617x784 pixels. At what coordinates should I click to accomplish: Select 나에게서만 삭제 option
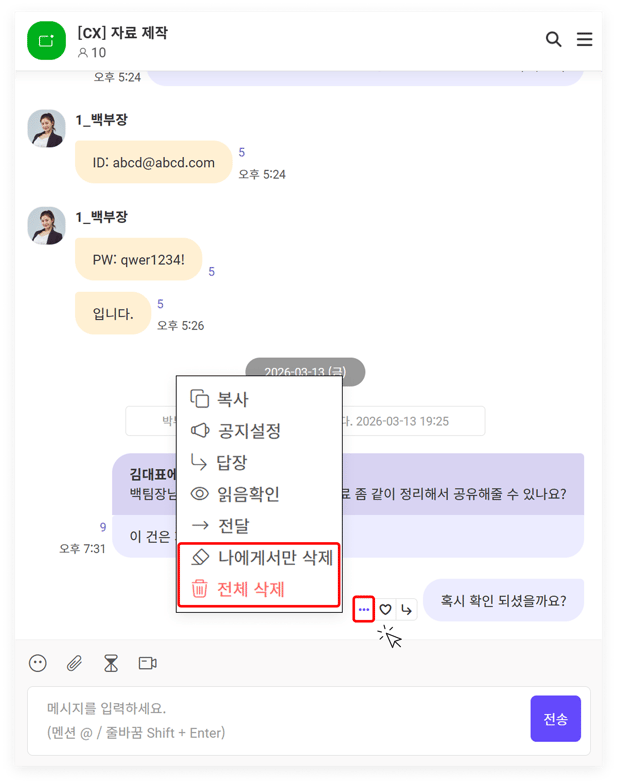pos(274,558)
